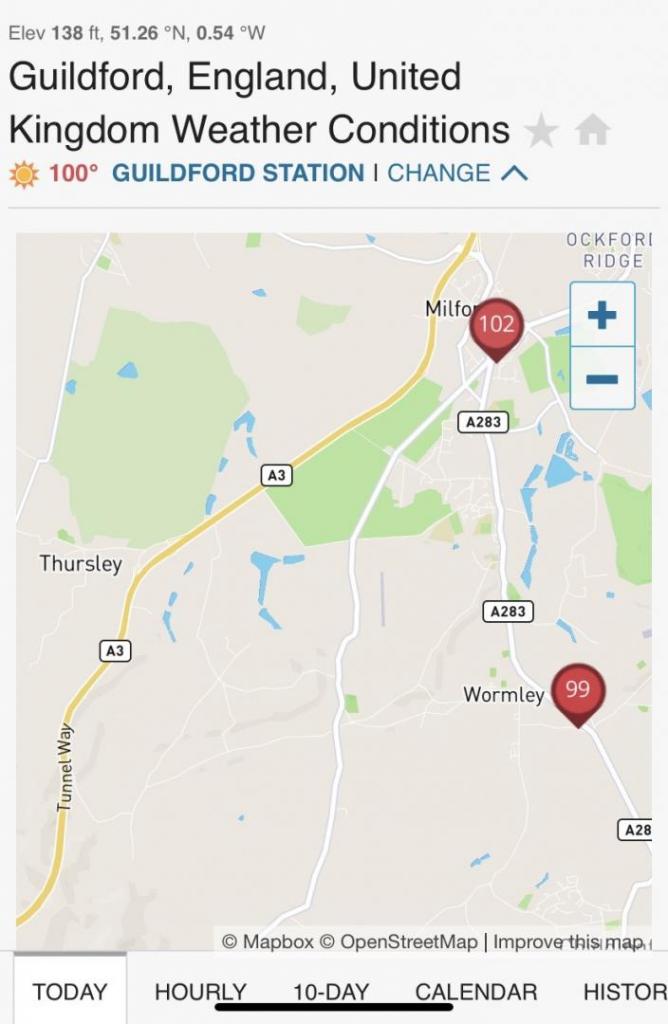Switch to the 10-DAY tab
The width and height of the screenshot is (668, 1024).
click(x=331, y=992)
